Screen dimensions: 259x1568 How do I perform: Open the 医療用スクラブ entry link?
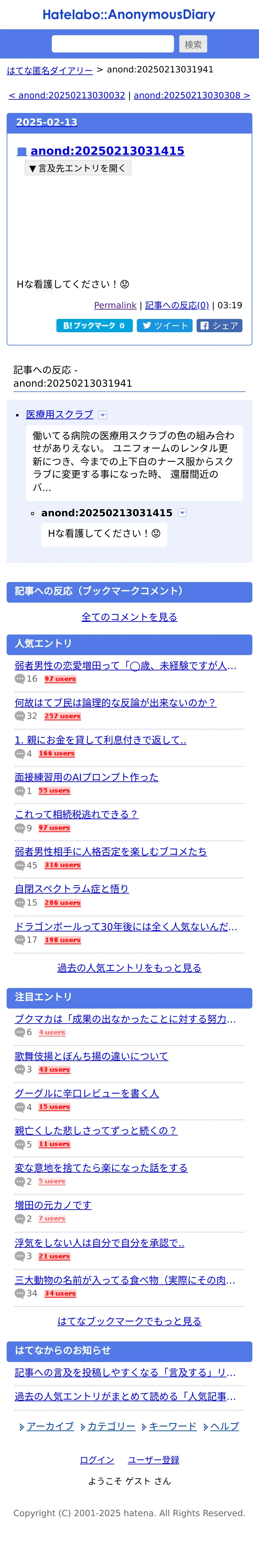point(60,415)
